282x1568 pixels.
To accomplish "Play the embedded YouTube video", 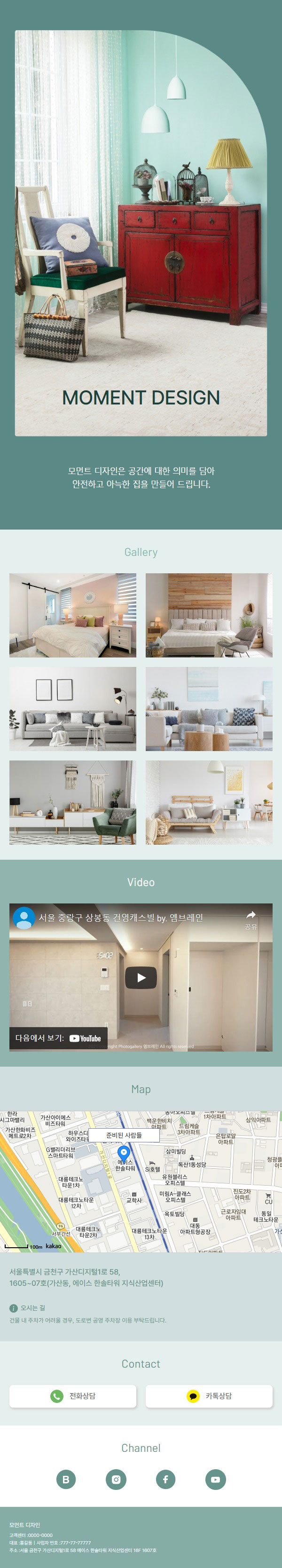I will [141, 977].
